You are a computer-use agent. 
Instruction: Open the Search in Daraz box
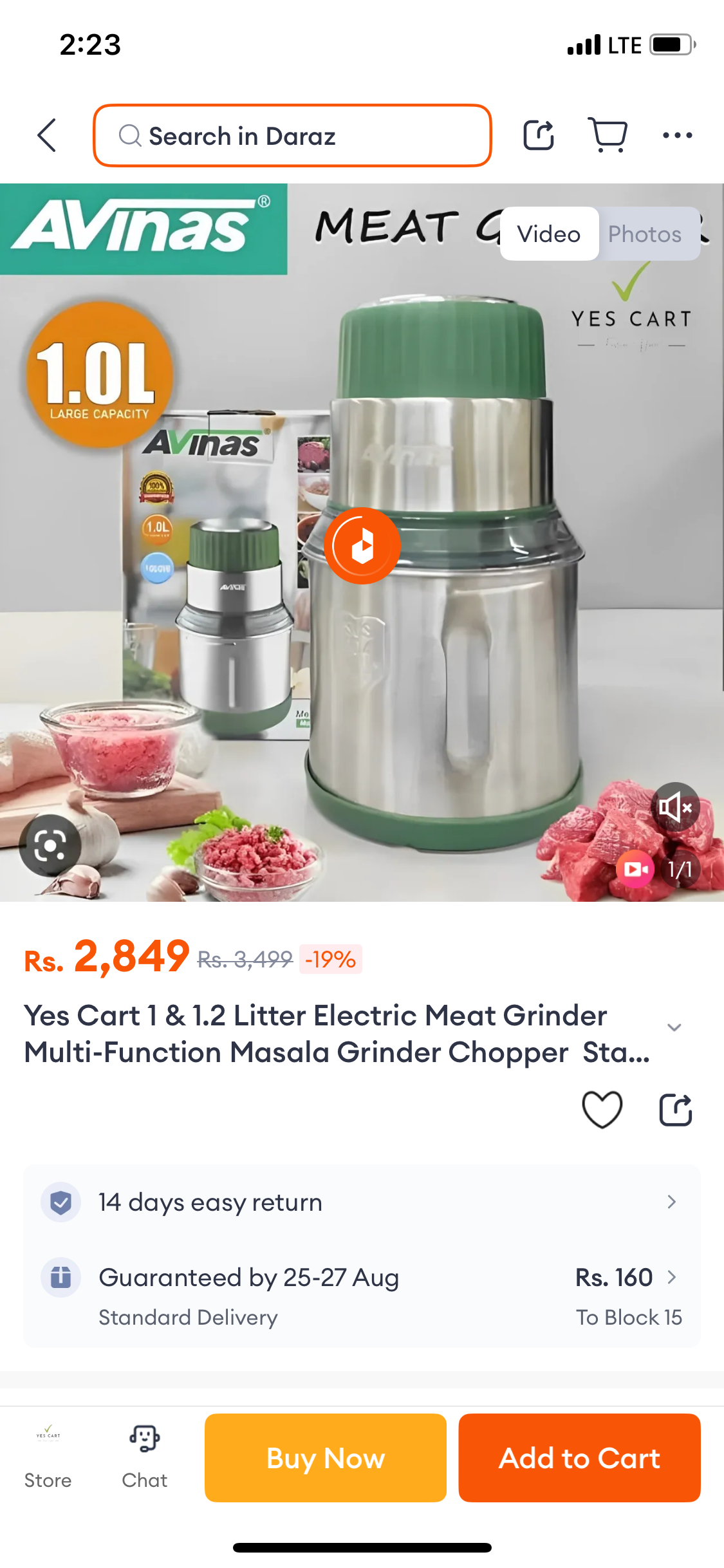292,136
